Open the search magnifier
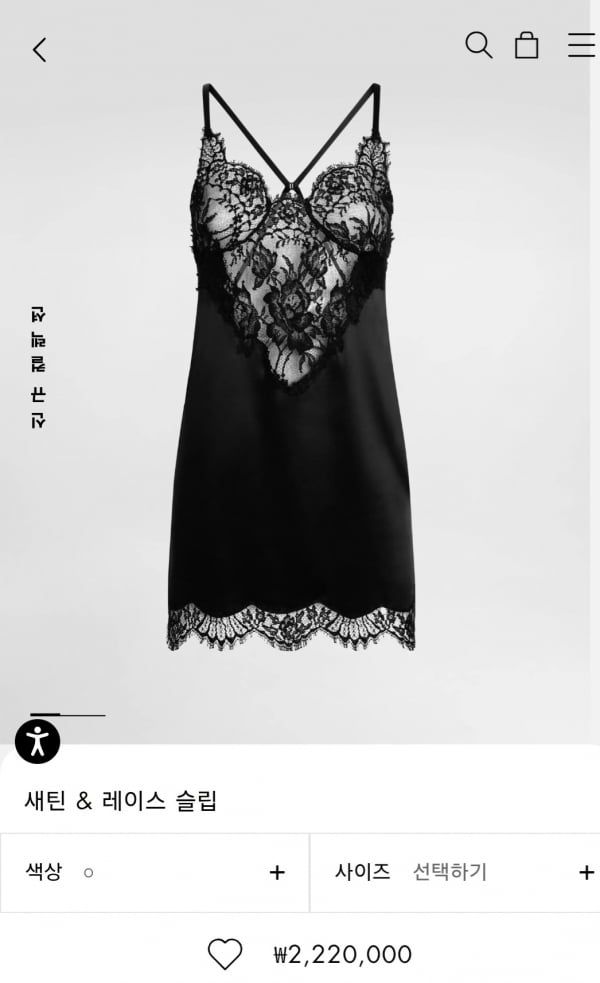This screenshot has width=600, height=983. tap(479, 45)
